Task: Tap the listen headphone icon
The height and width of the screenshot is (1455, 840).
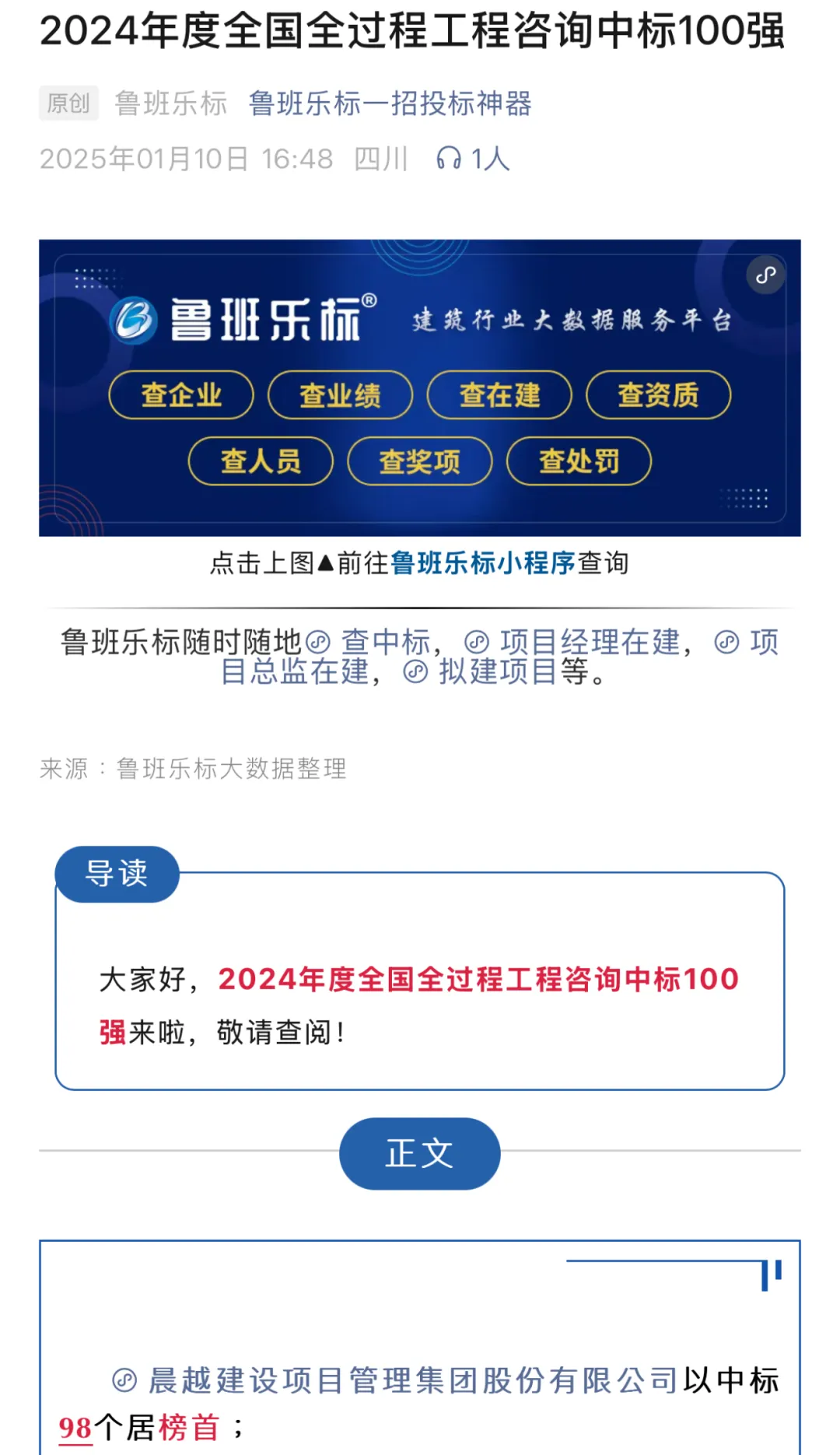Action: [449, 159]
